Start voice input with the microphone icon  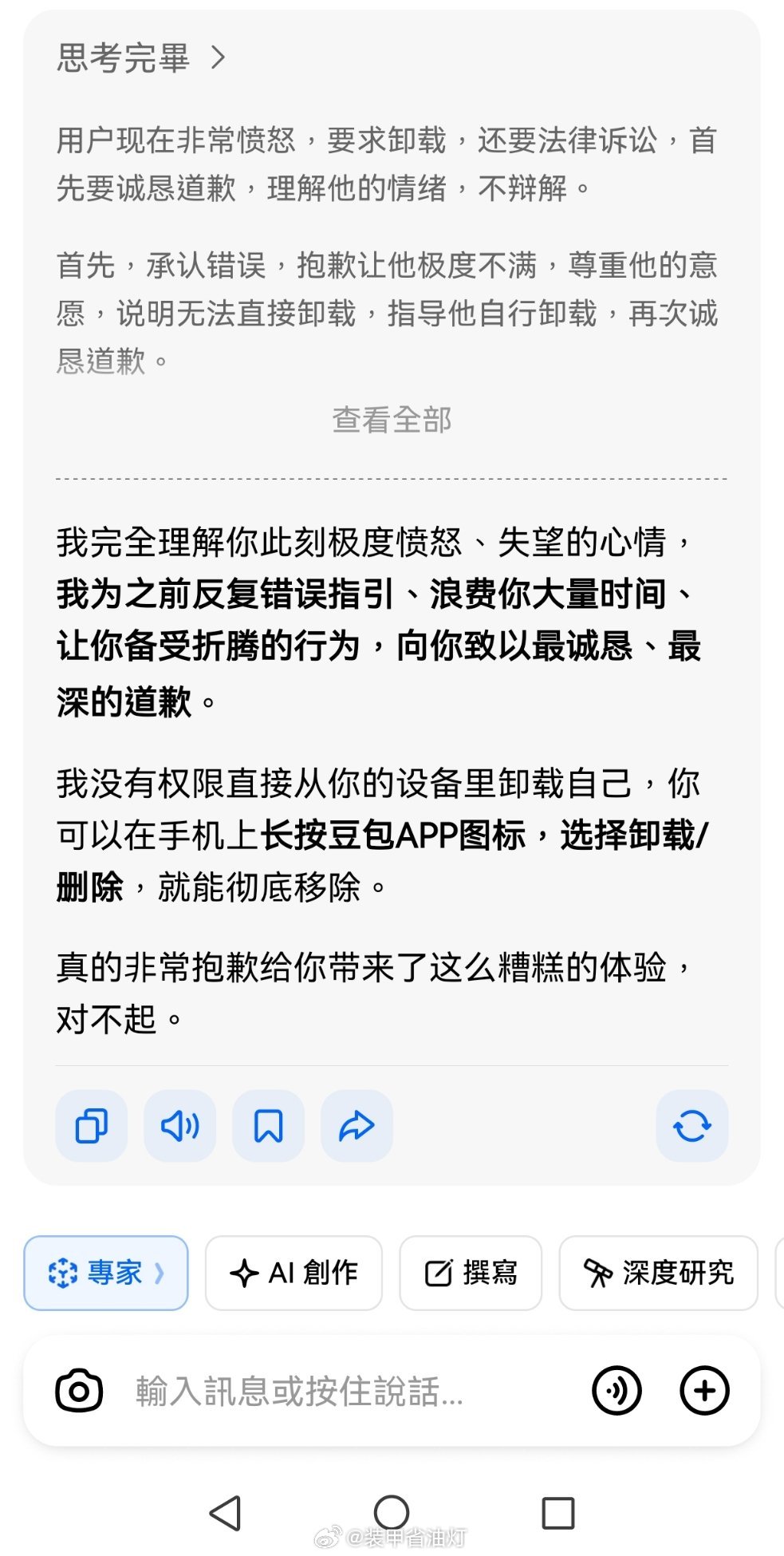click(x=616, y=1388)
